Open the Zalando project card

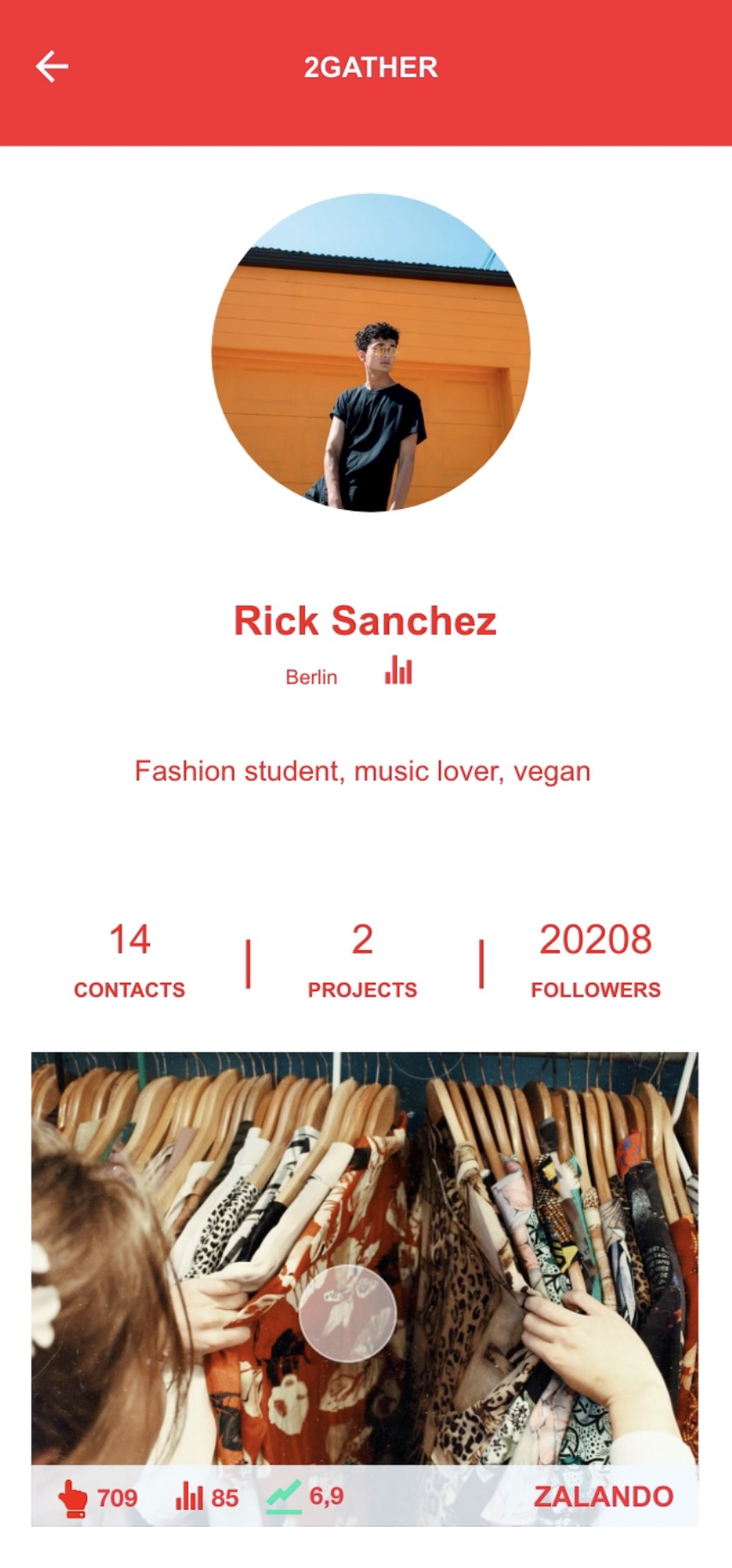tap(365, 1260)
